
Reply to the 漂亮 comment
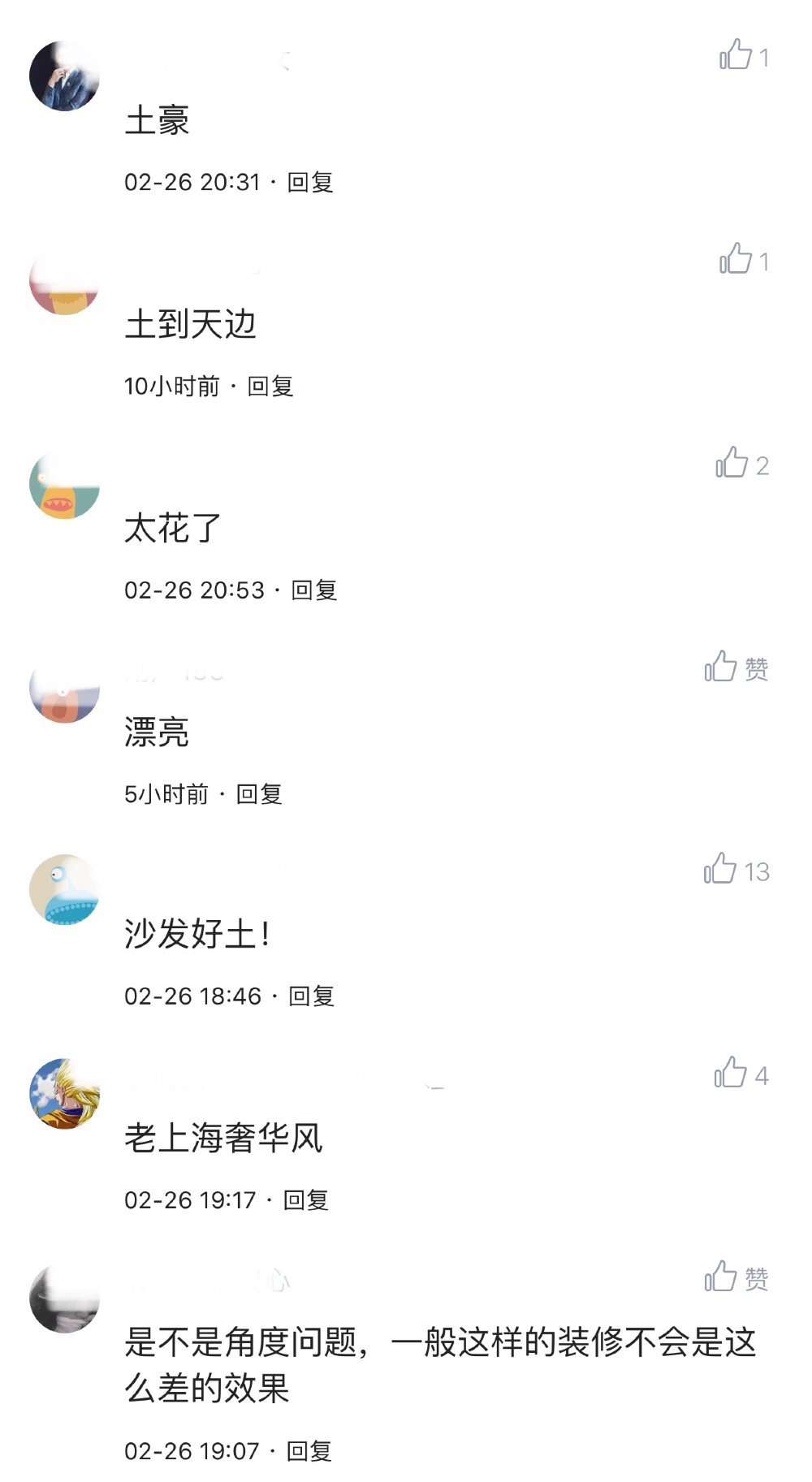(x=259, y=794)
